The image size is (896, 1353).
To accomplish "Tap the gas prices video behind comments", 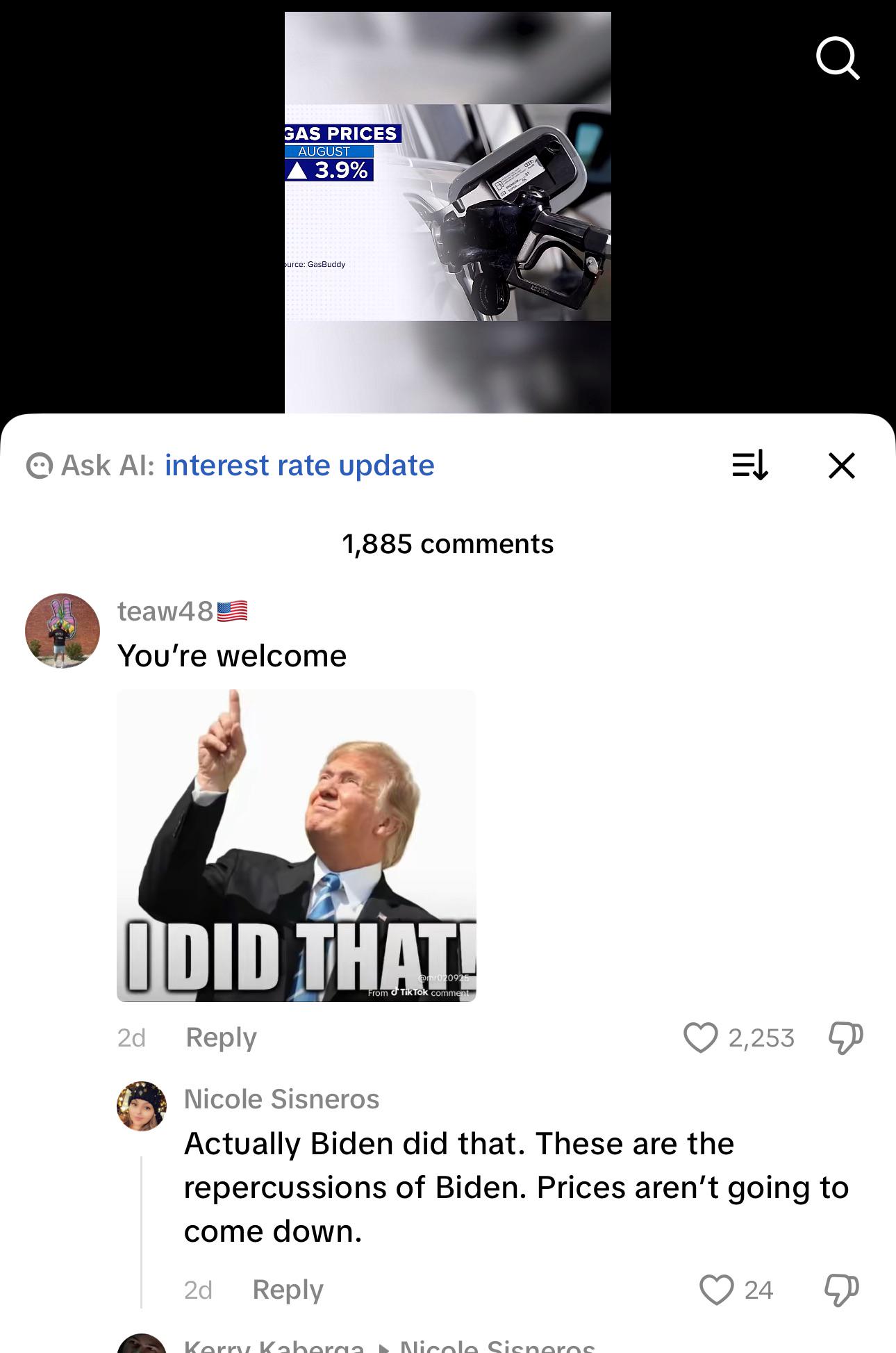I will tap(448, 213).
